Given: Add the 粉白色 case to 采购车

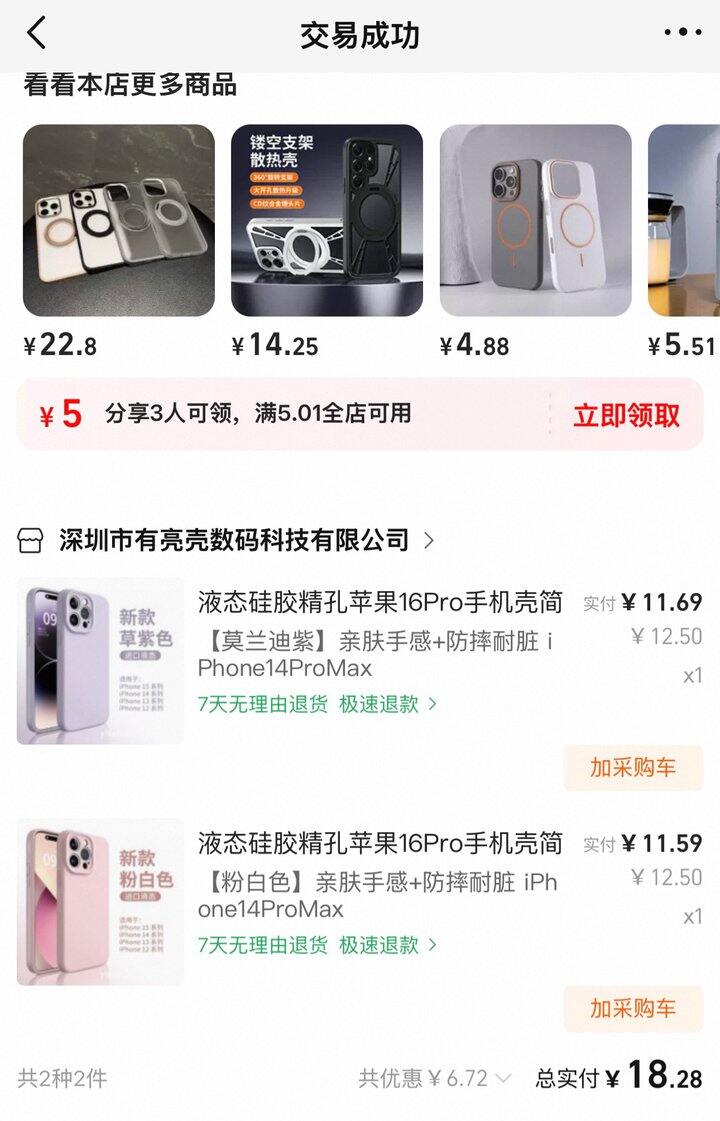Looking at the screenshot, I should click(x=633, y=1008).
